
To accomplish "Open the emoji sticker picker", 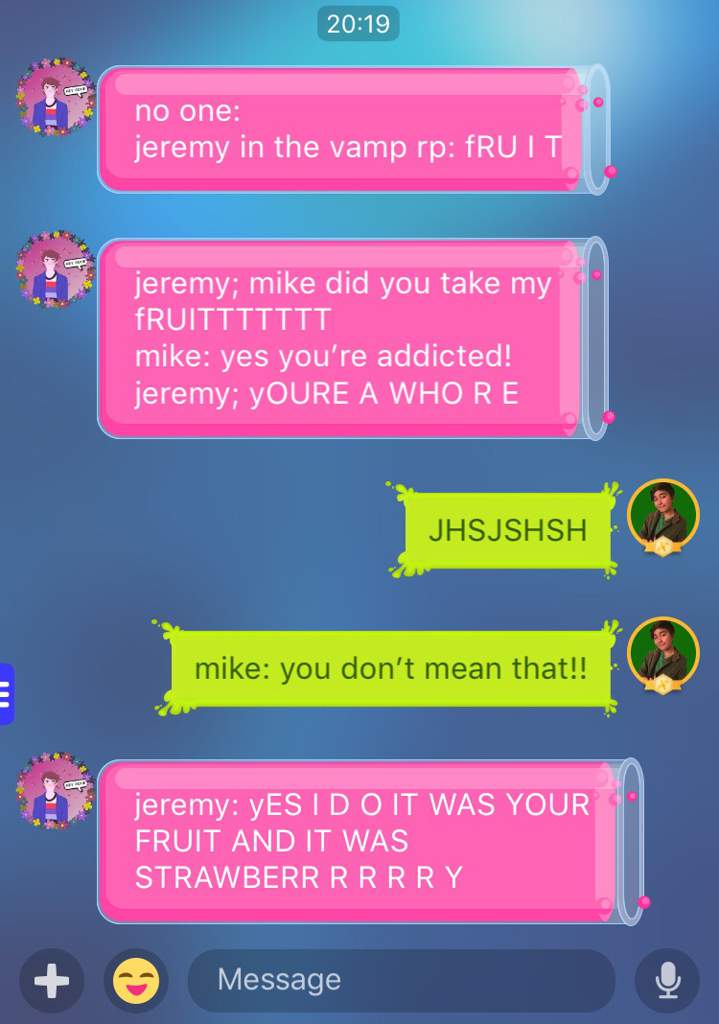I will pyautogui.click(x=136, y=981).
